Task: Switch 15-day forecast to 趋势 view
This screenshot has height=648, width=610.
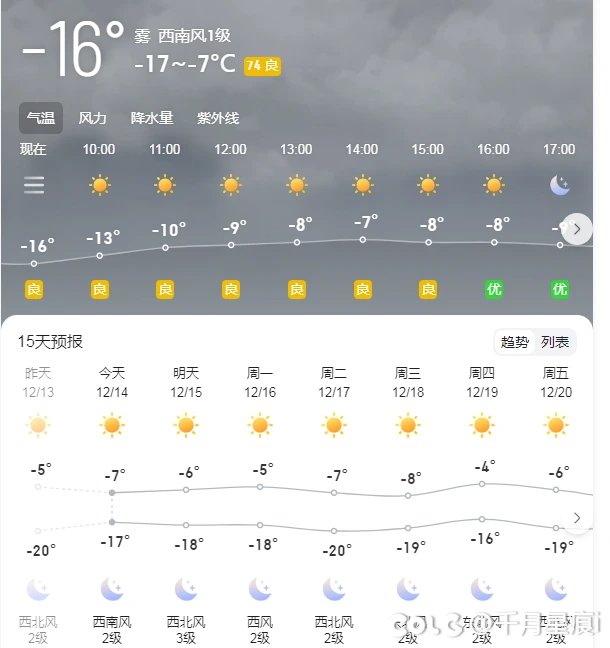Action: coord(515,342)
